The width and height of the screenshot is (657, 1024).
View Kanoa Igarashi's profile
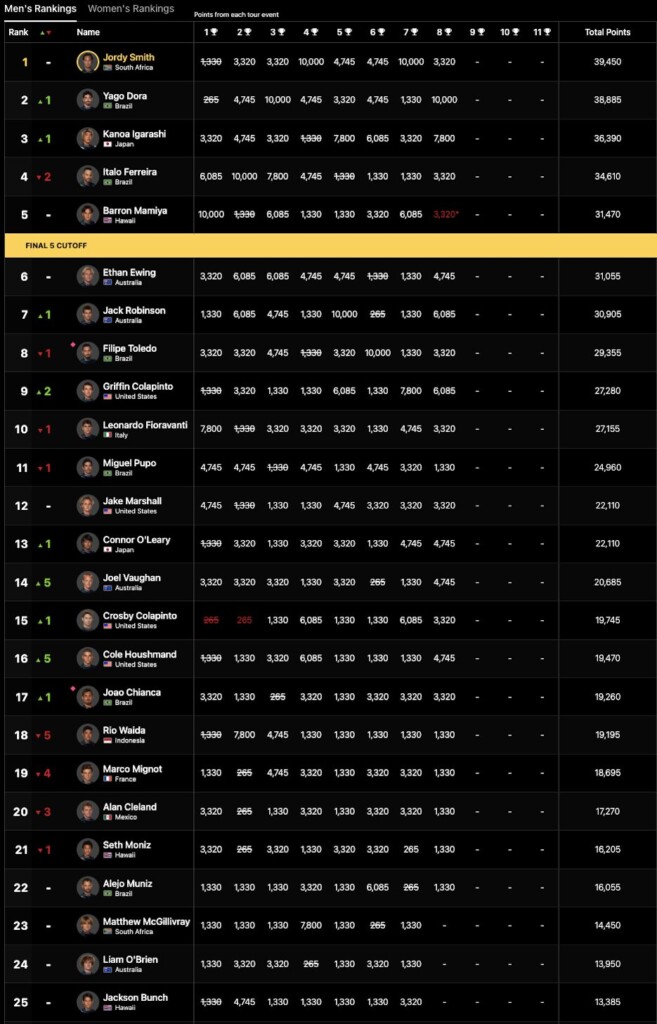click(134, 133)
